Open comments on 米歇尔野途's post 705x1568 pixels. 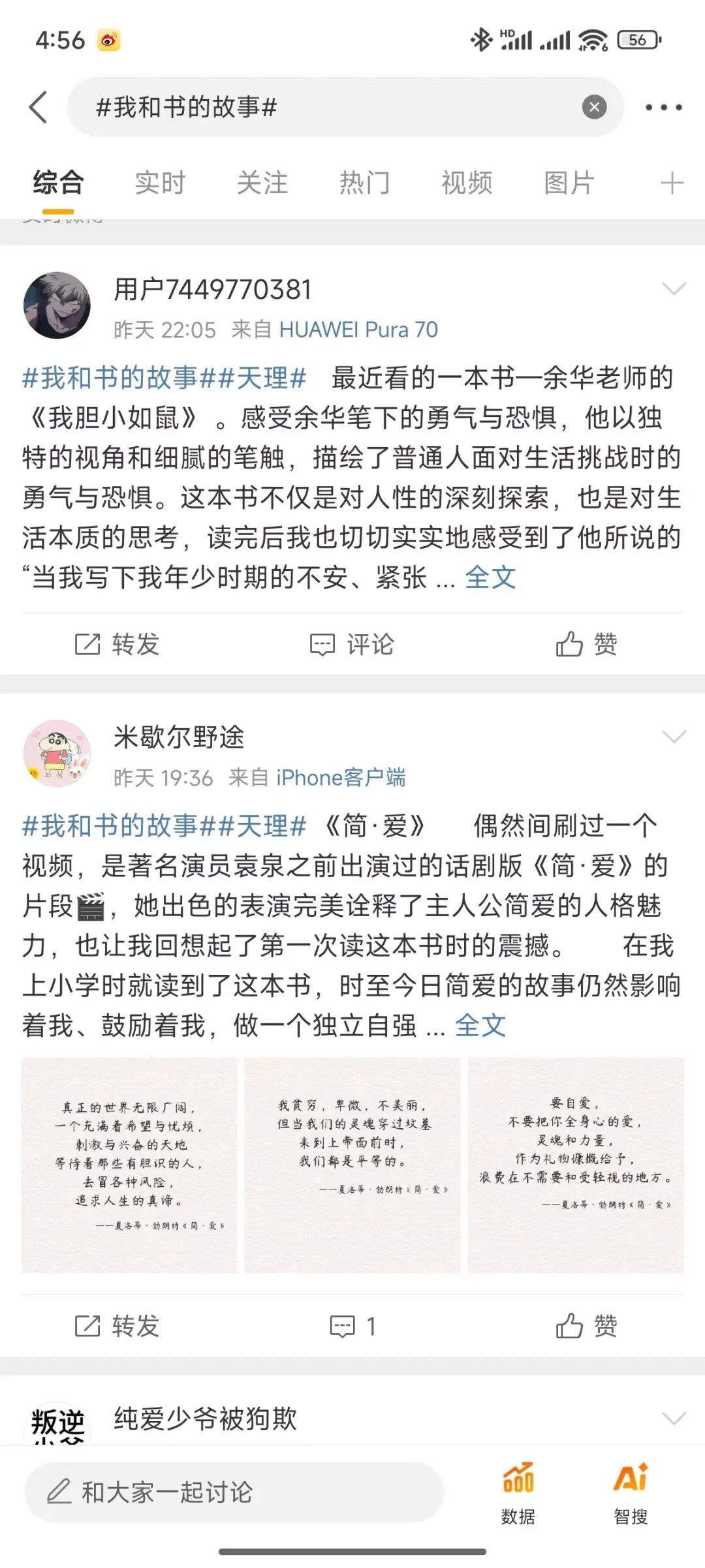(x=352, y=1327)
